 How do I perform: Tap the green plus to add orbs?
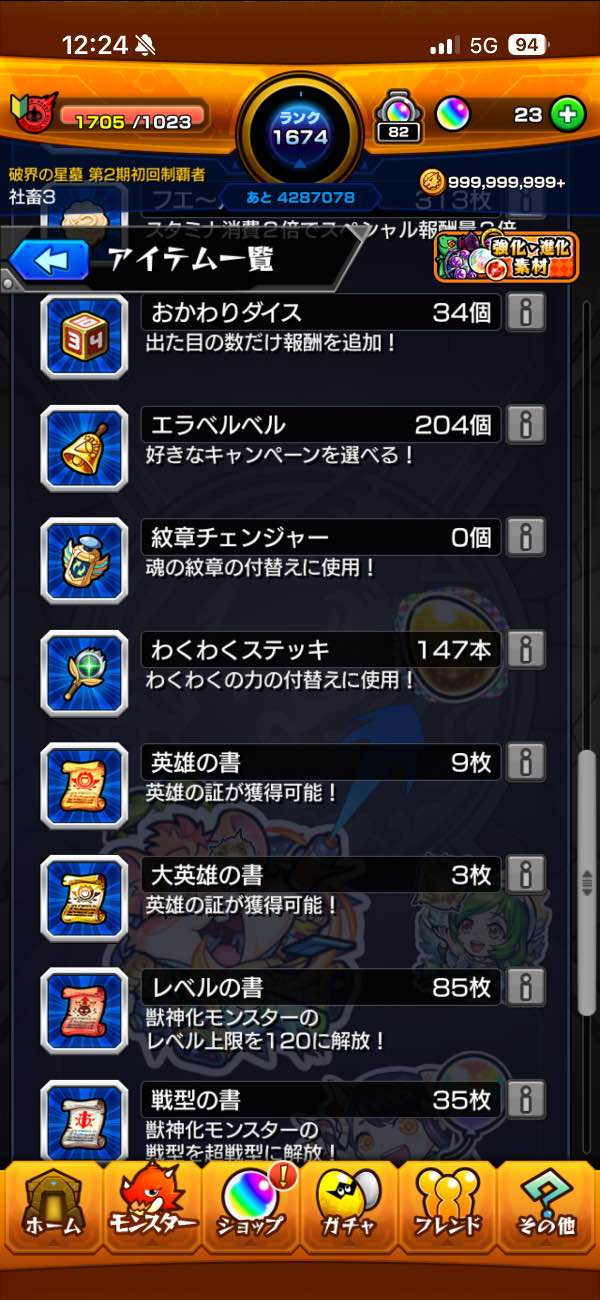tap(567, 115)
